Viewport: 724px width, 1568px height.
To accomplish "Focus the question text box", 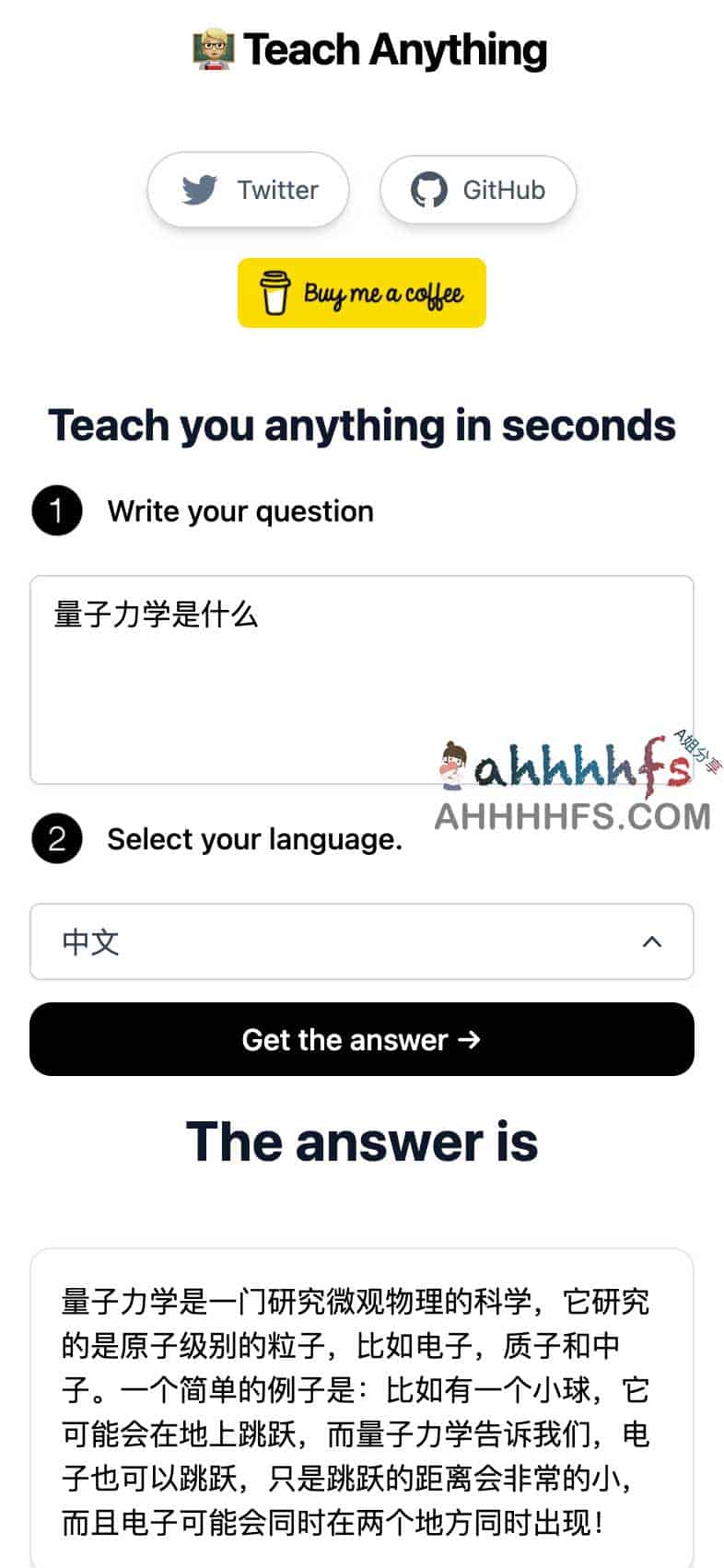I will (361, 679).
